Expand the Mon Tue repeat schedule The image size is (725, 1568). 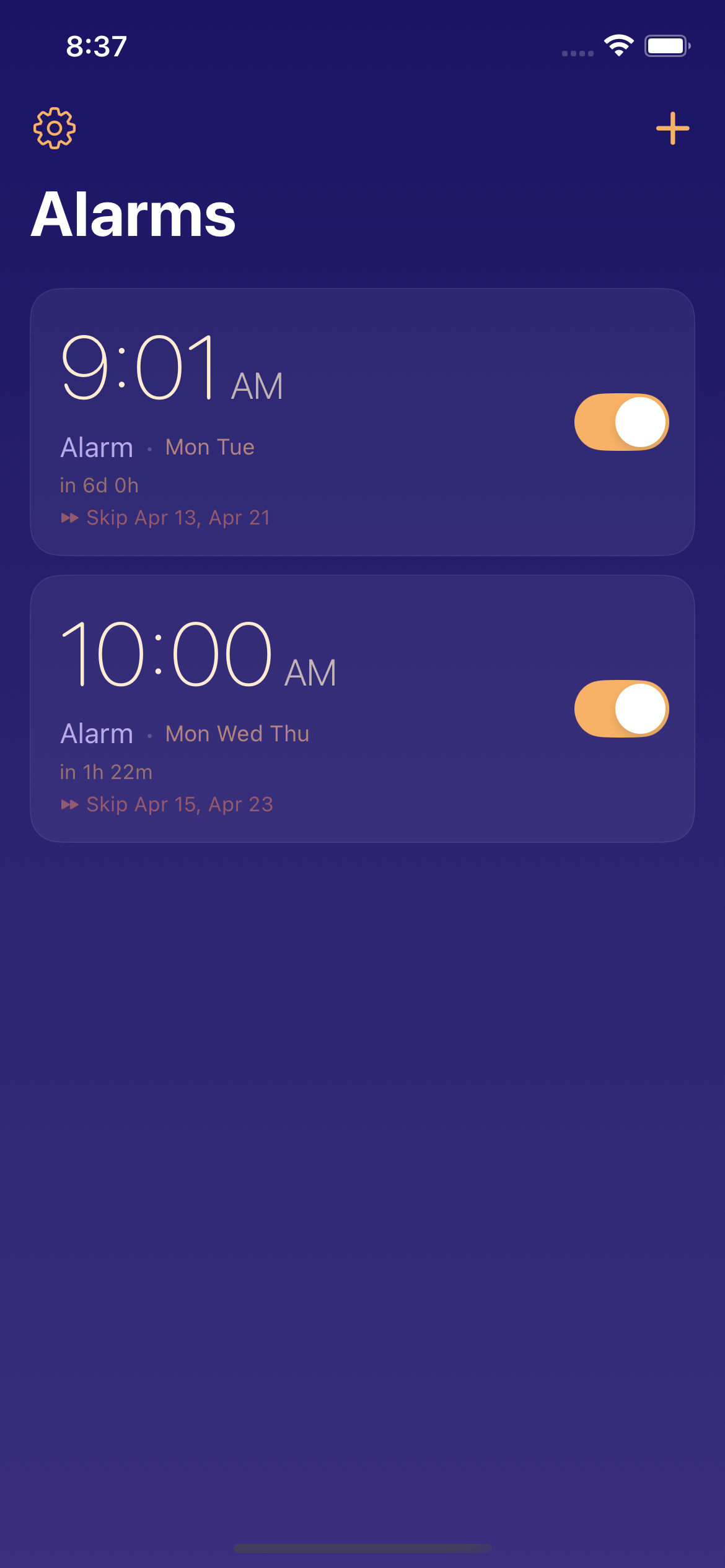click(209, 446)
